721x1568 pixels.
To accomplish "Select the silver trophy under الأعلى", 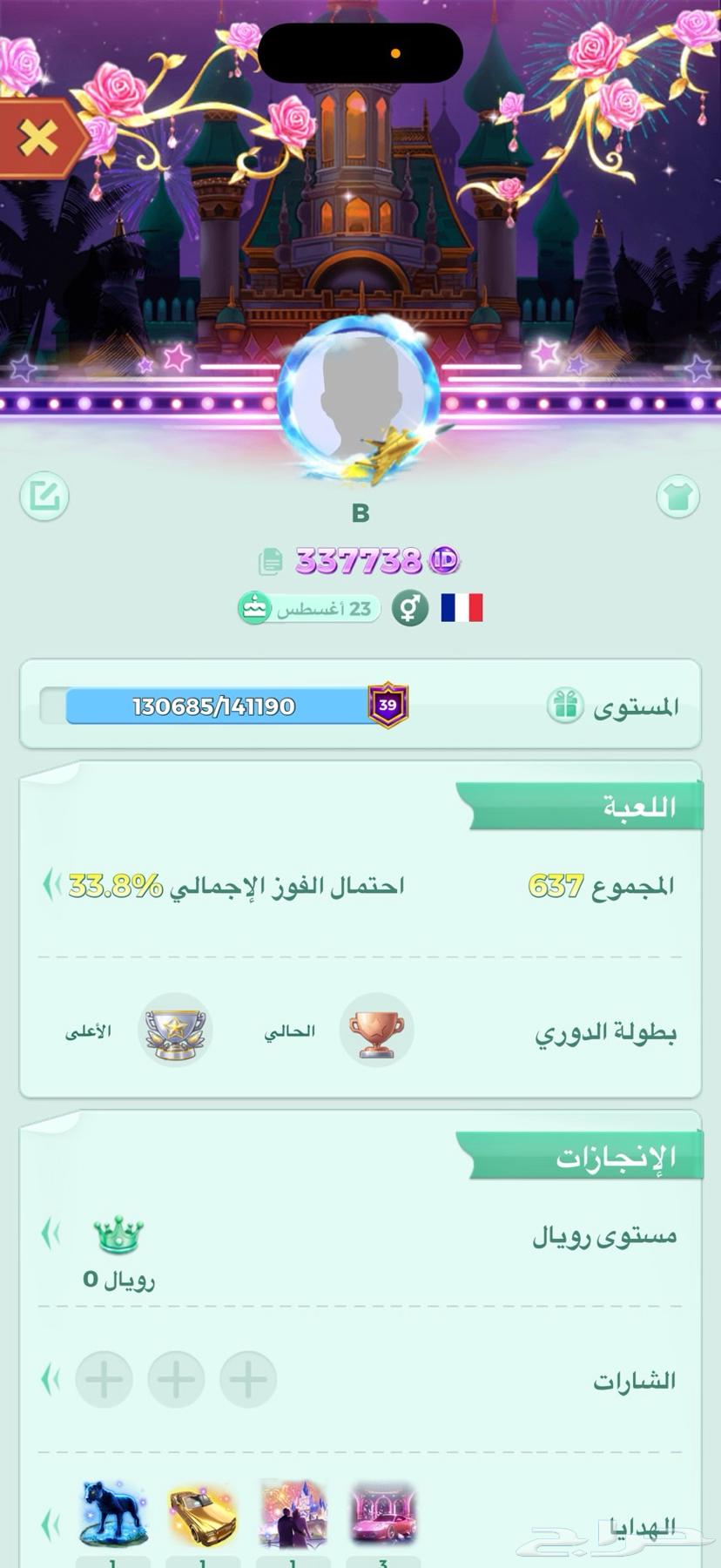I will click(176, 1029).
